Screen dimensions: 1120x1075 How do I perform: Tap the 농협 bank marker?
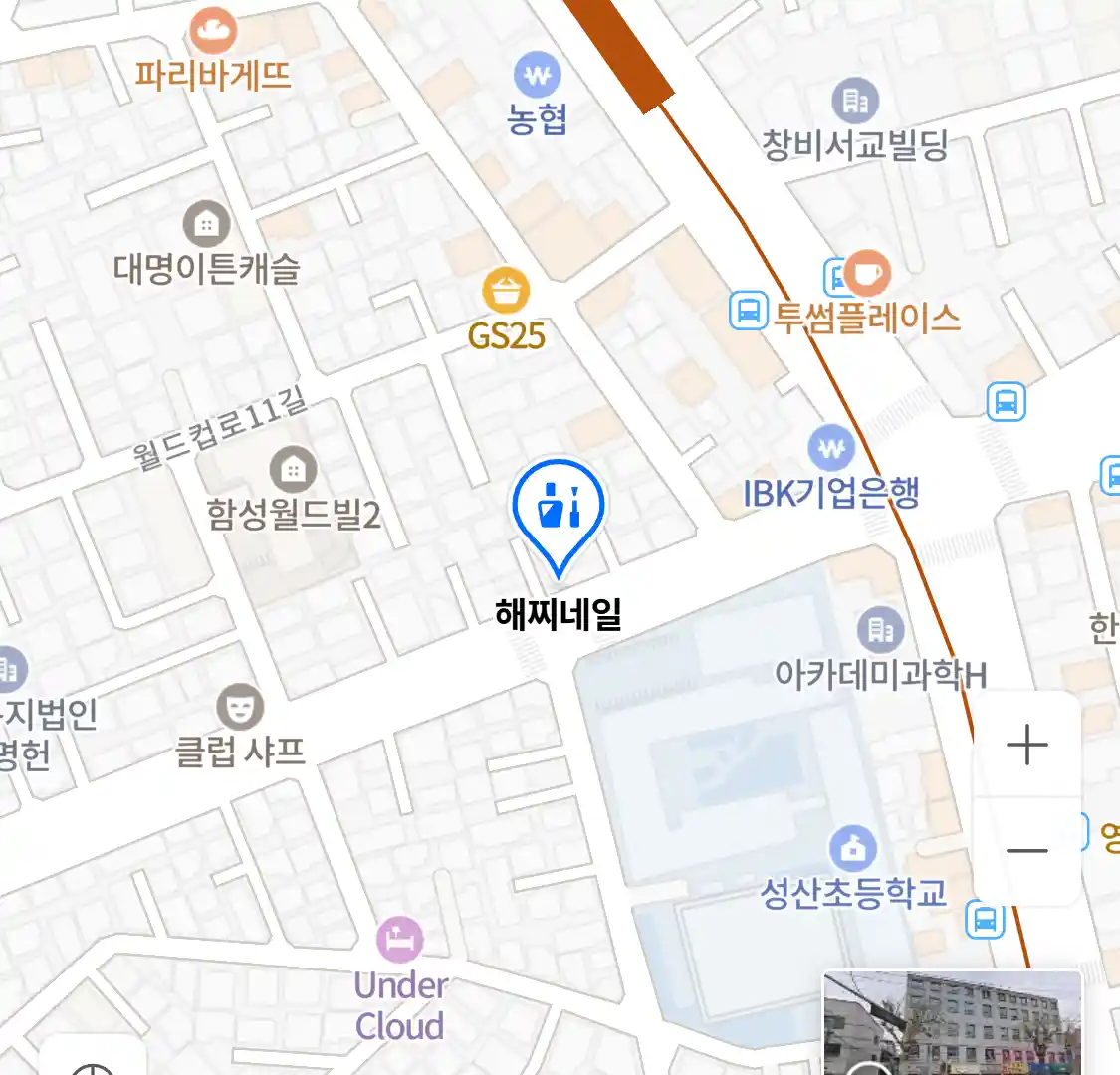[538, 75]
